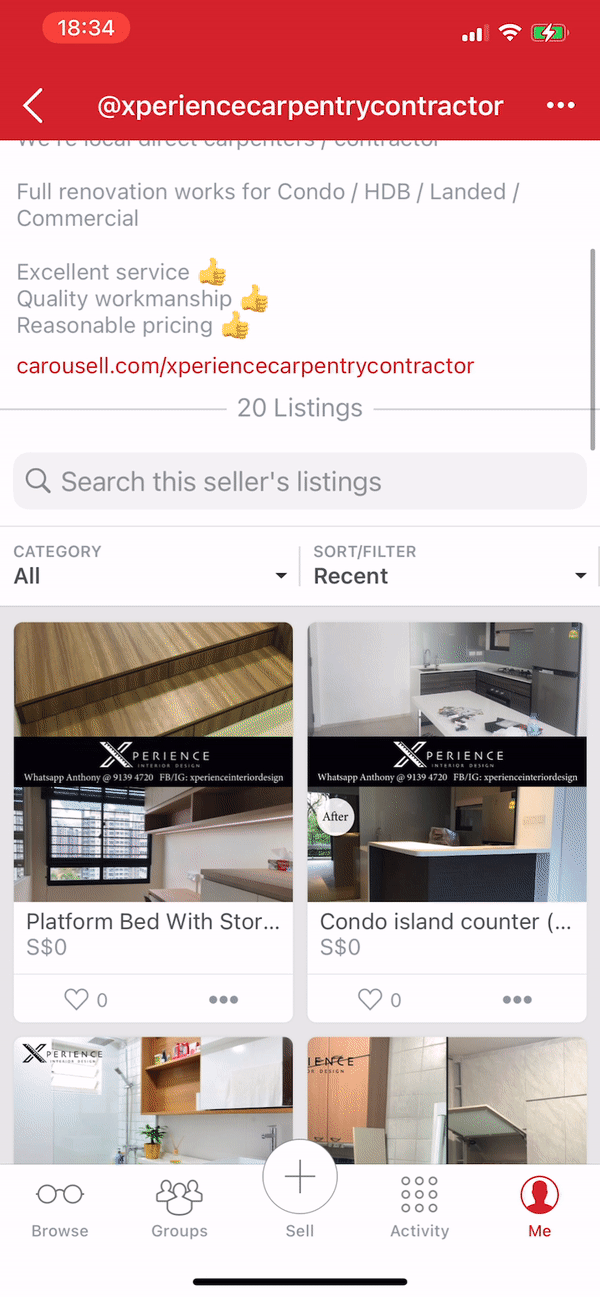Expand the Category dropdown
600x1297 pixels.
[150, 565]
